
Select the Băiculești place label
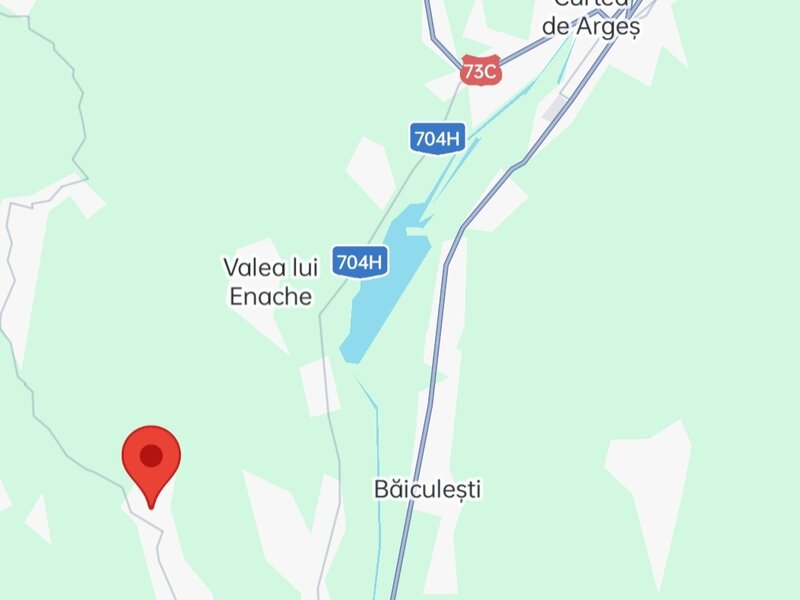click(x=428, y=489)
